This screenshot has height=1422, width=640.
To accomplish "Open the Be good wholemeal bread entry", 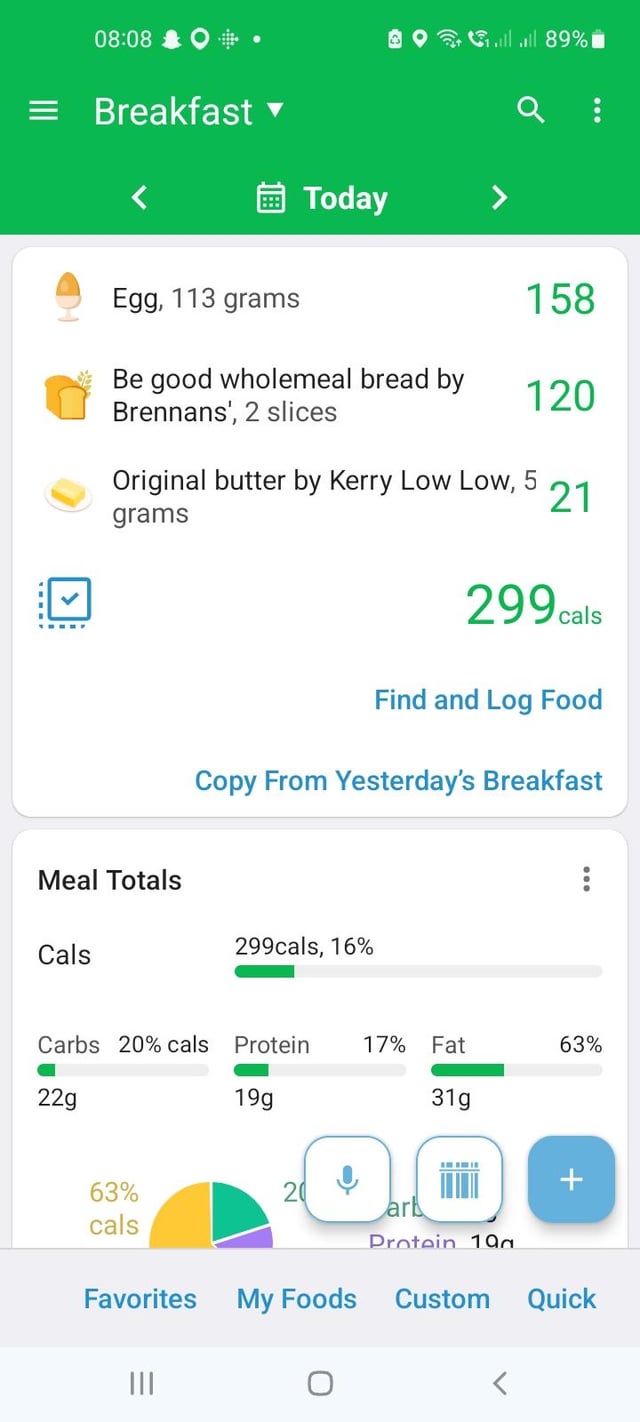I will tap(320, 395).
